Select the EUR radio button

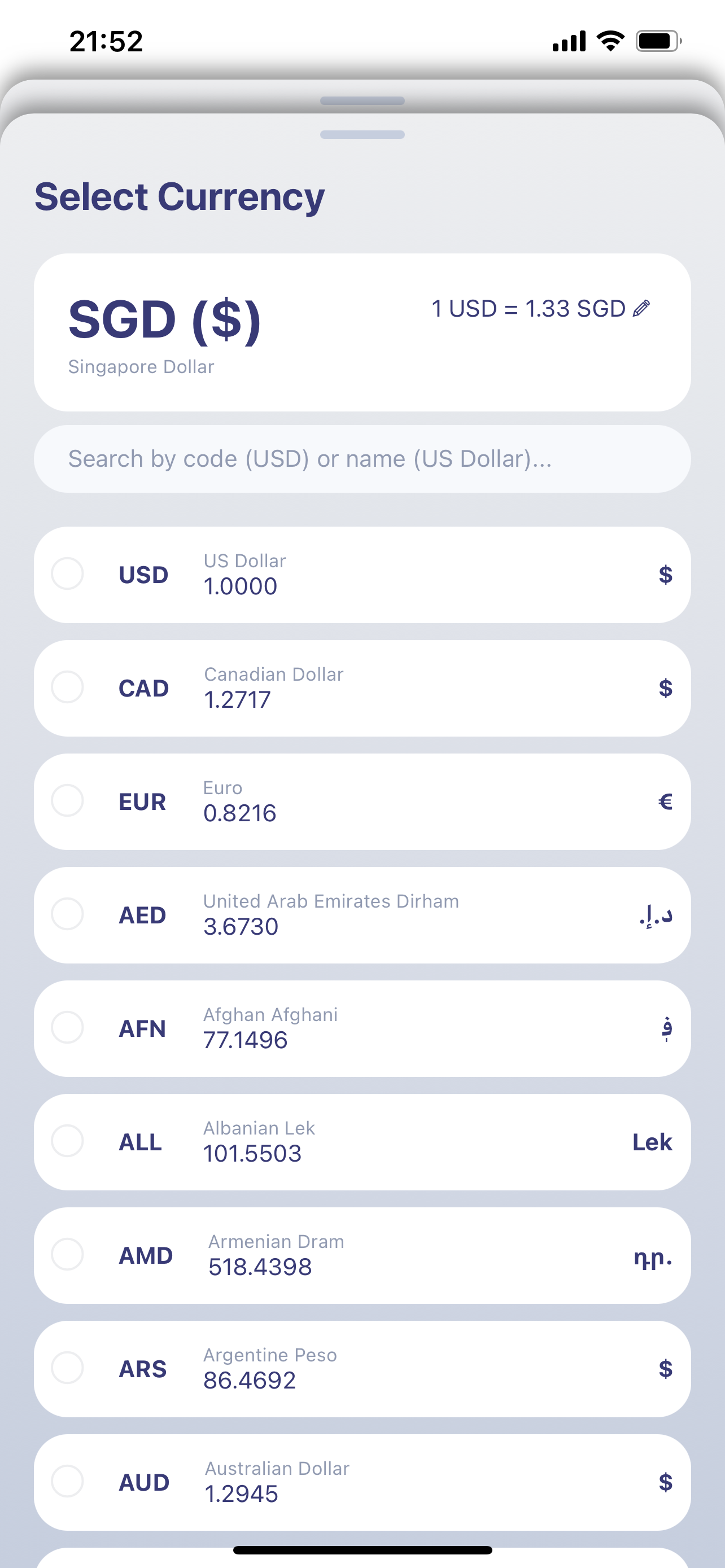68,801
